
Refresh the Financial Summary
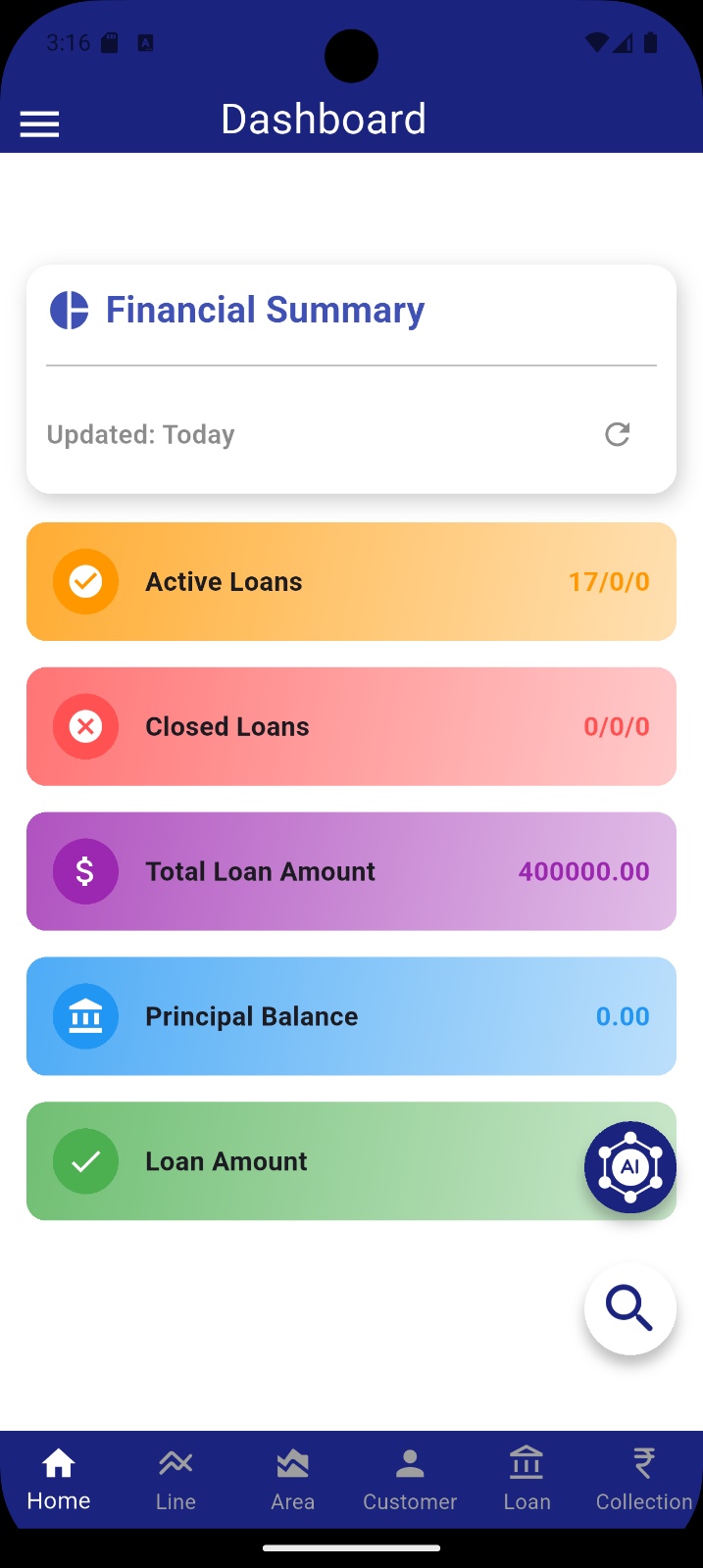pos(617,434)
